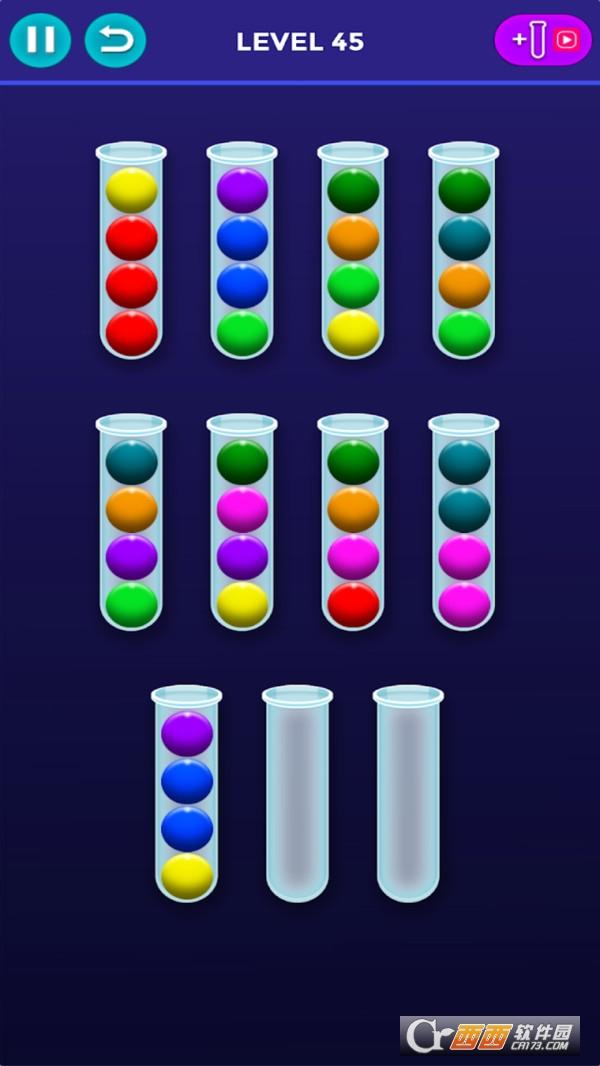Select tube with purple, two blue, green balls
This screenshot has width=600, height=1066.
point(242,250)
